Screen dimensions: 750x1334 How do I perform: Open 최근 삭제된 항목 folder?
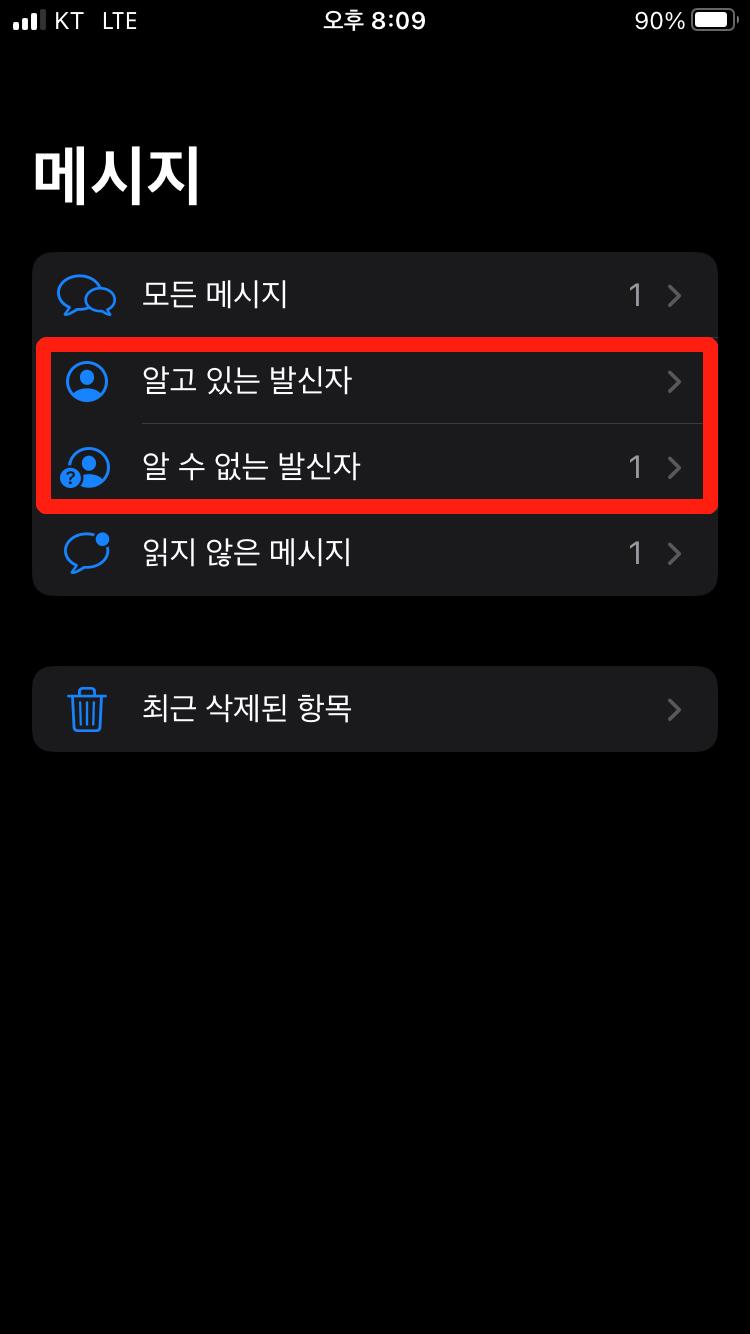click(375, 709)
